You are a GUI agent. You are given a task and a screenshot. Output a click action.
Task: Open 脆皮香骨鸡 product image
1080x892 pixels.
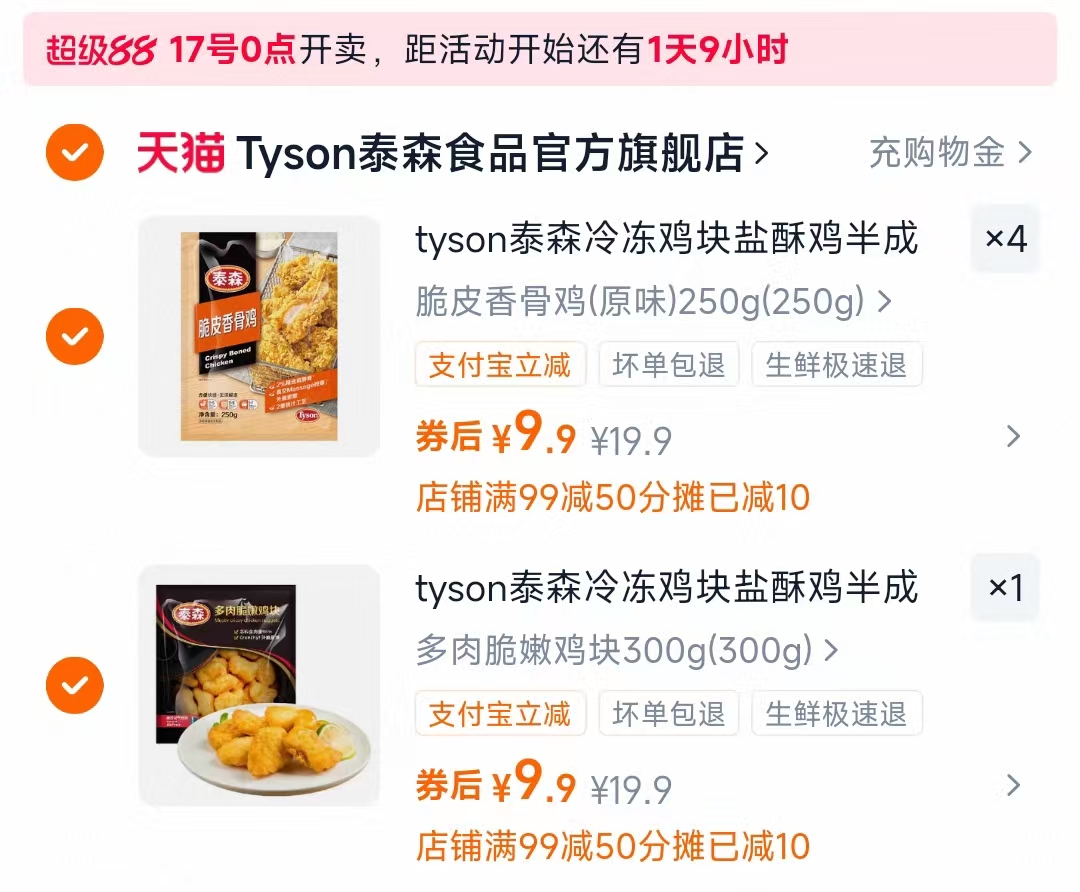point(259,337)
